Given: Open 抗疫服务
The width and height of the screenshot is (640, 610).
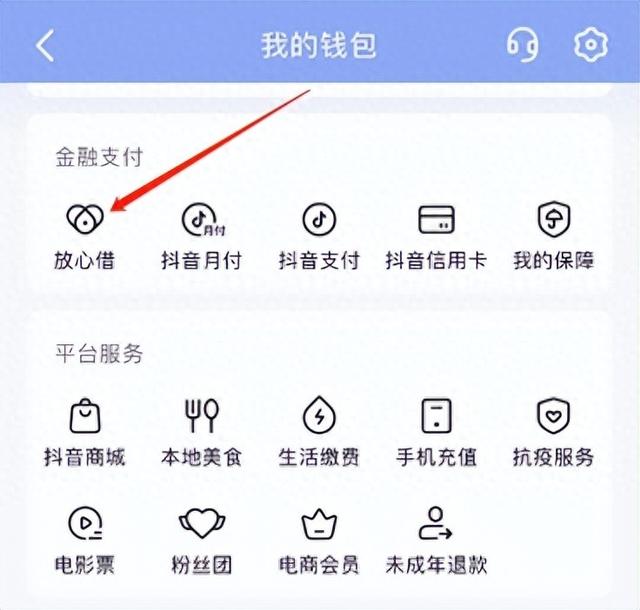Looking at the screenshot, I should pyautogui.click(x=553, y=431).
